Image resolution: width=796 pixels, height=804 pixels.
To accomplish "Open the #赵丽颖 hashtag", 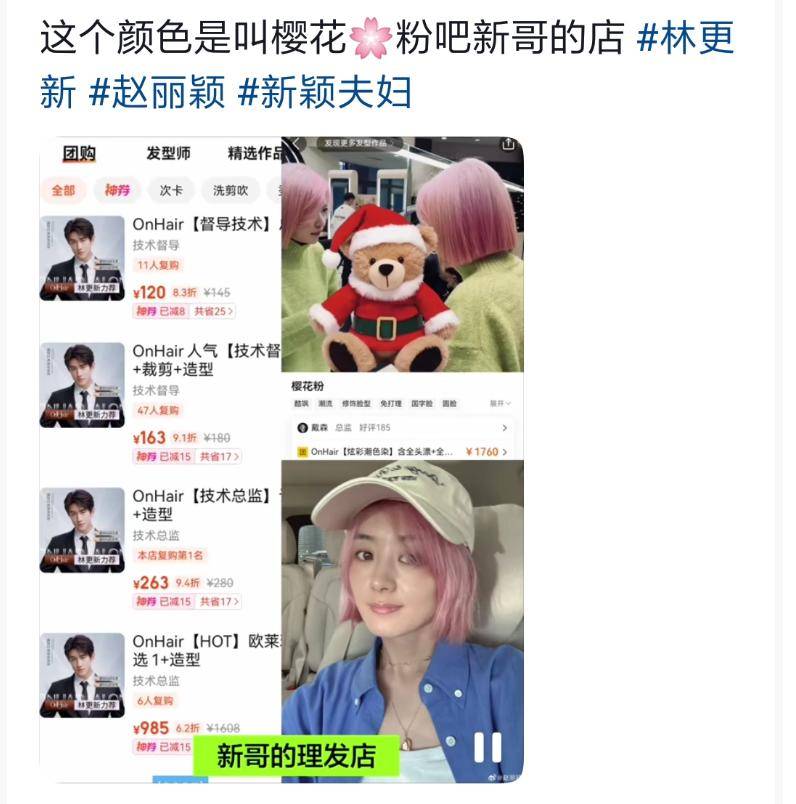I will [158, 91].
